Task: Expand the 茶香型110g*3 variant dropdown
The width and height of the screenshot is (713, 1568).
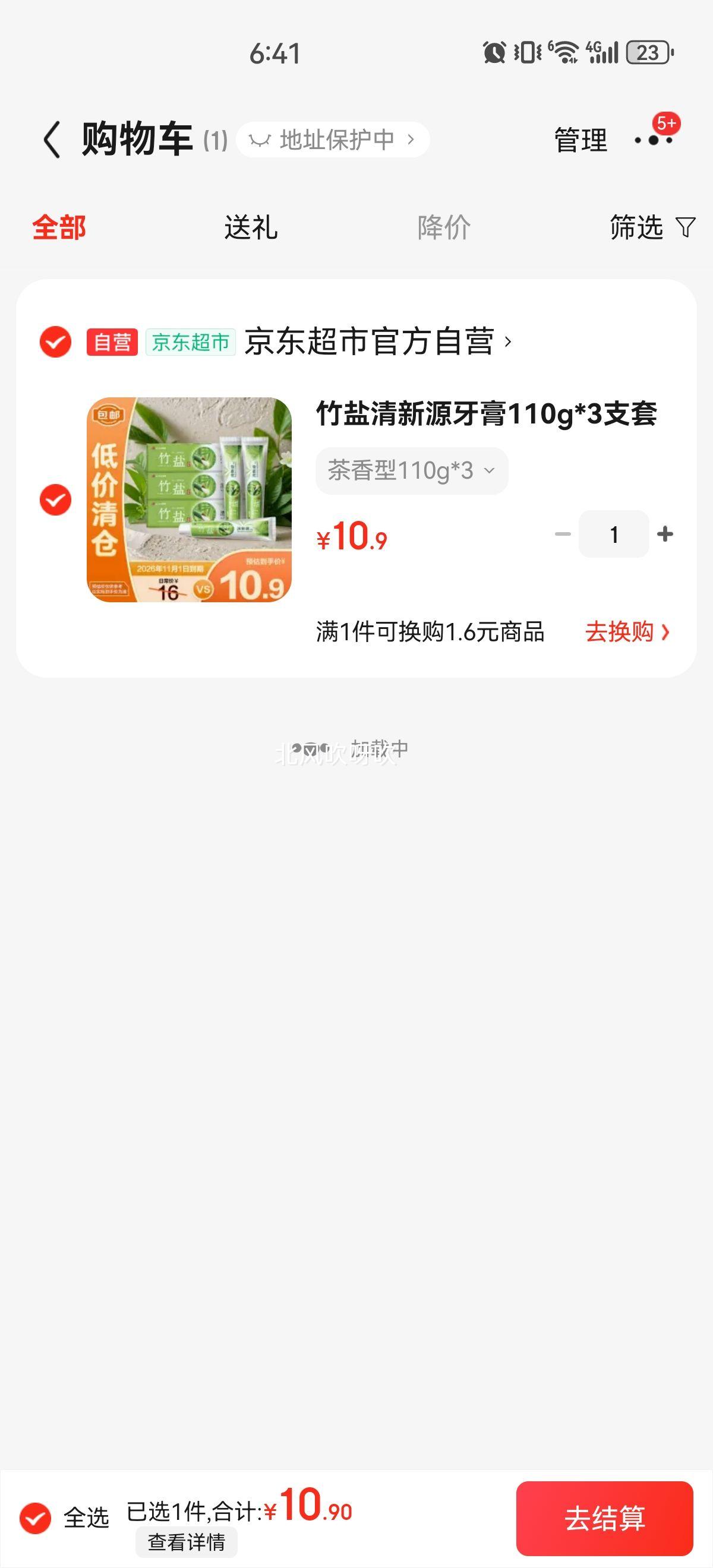Action: click(x=412, y=470)
